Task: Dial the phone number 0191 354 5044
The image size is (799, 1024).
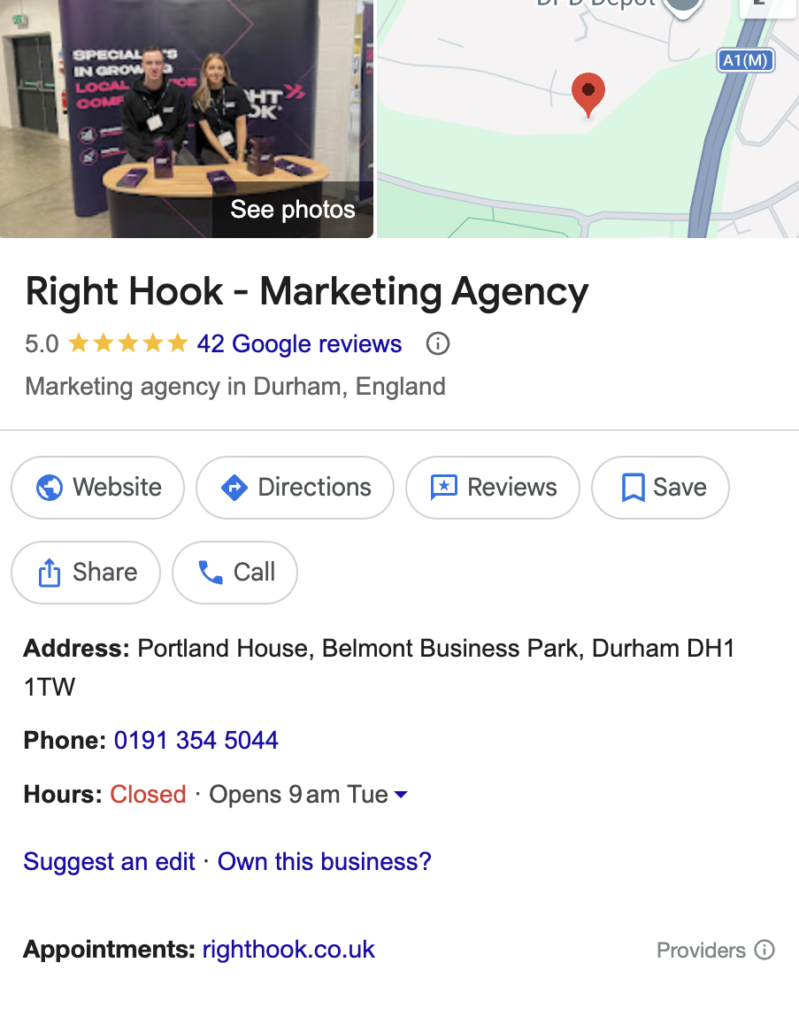Action: (x=196, y=741)
